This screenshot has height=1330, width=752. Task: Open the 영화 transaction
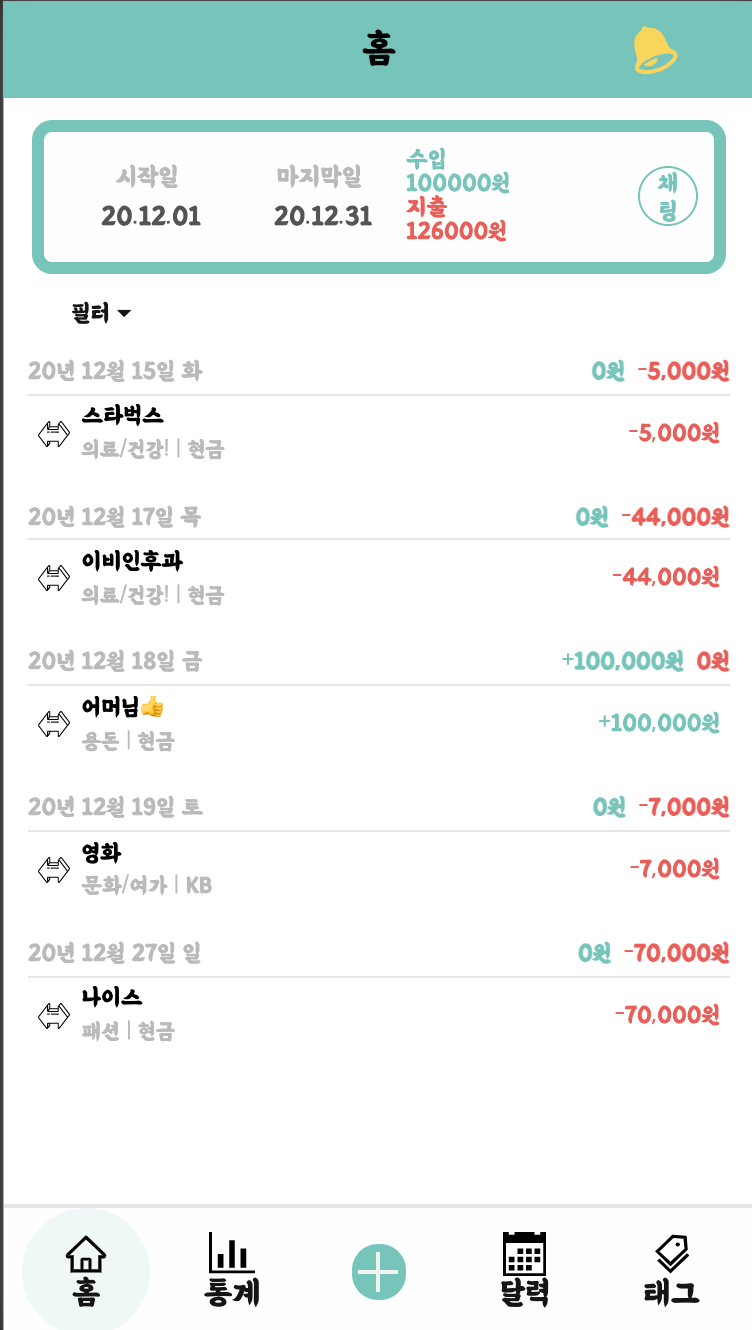[378, 868]
